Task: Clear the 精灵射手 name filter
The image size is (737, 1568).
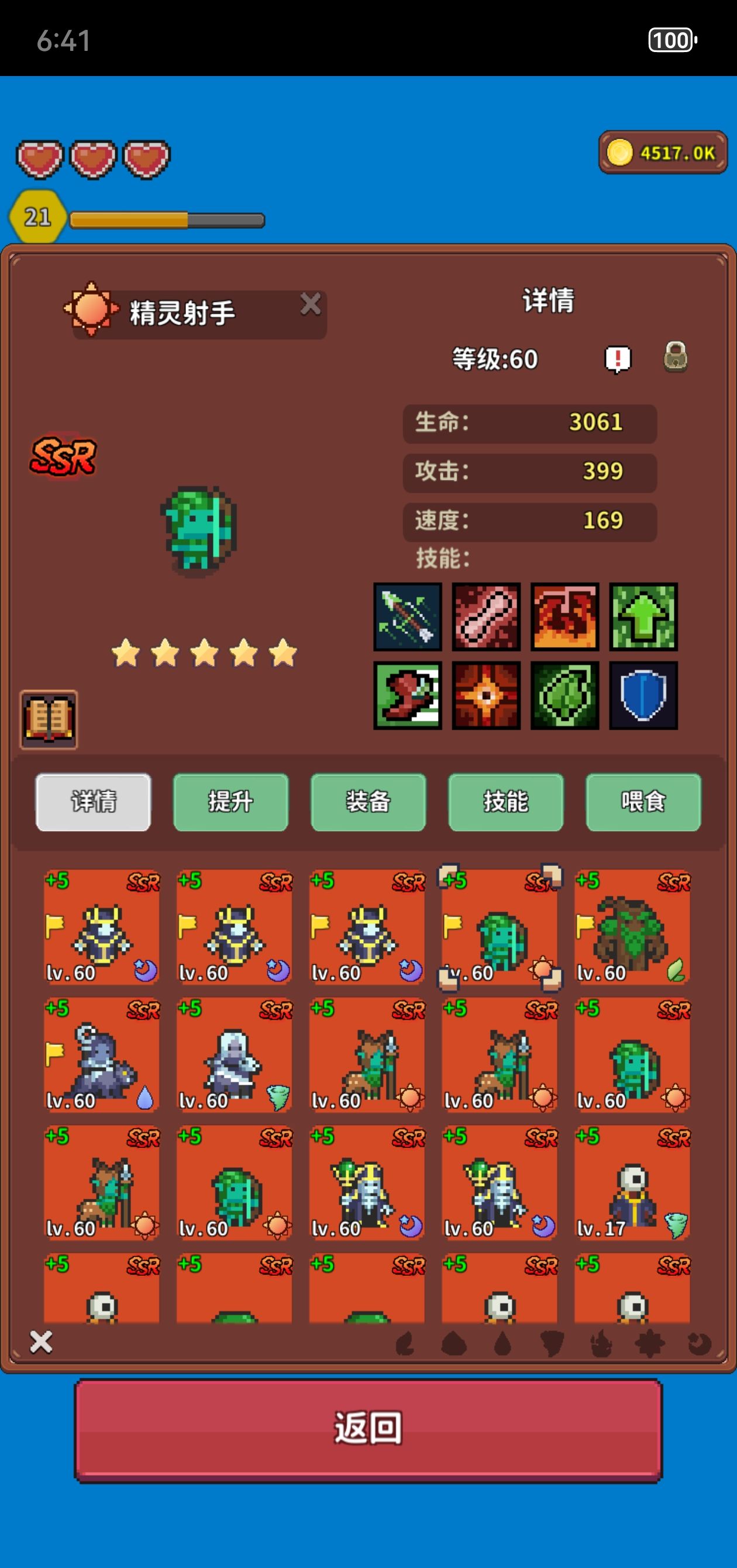Action: click(x=311, y=303)
